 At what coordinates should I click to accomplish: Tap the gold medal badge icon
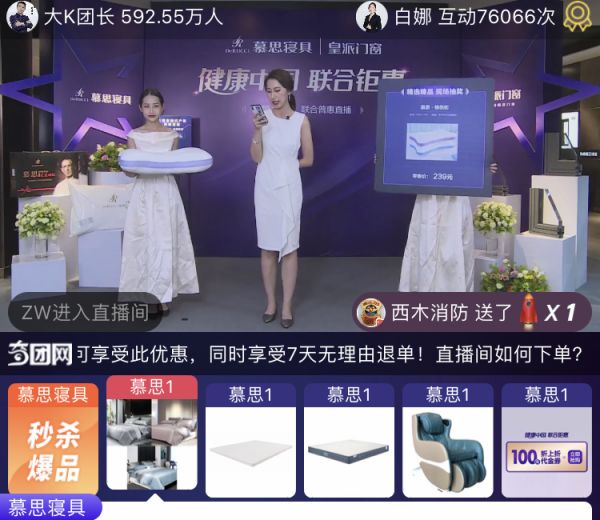point(577,16)
